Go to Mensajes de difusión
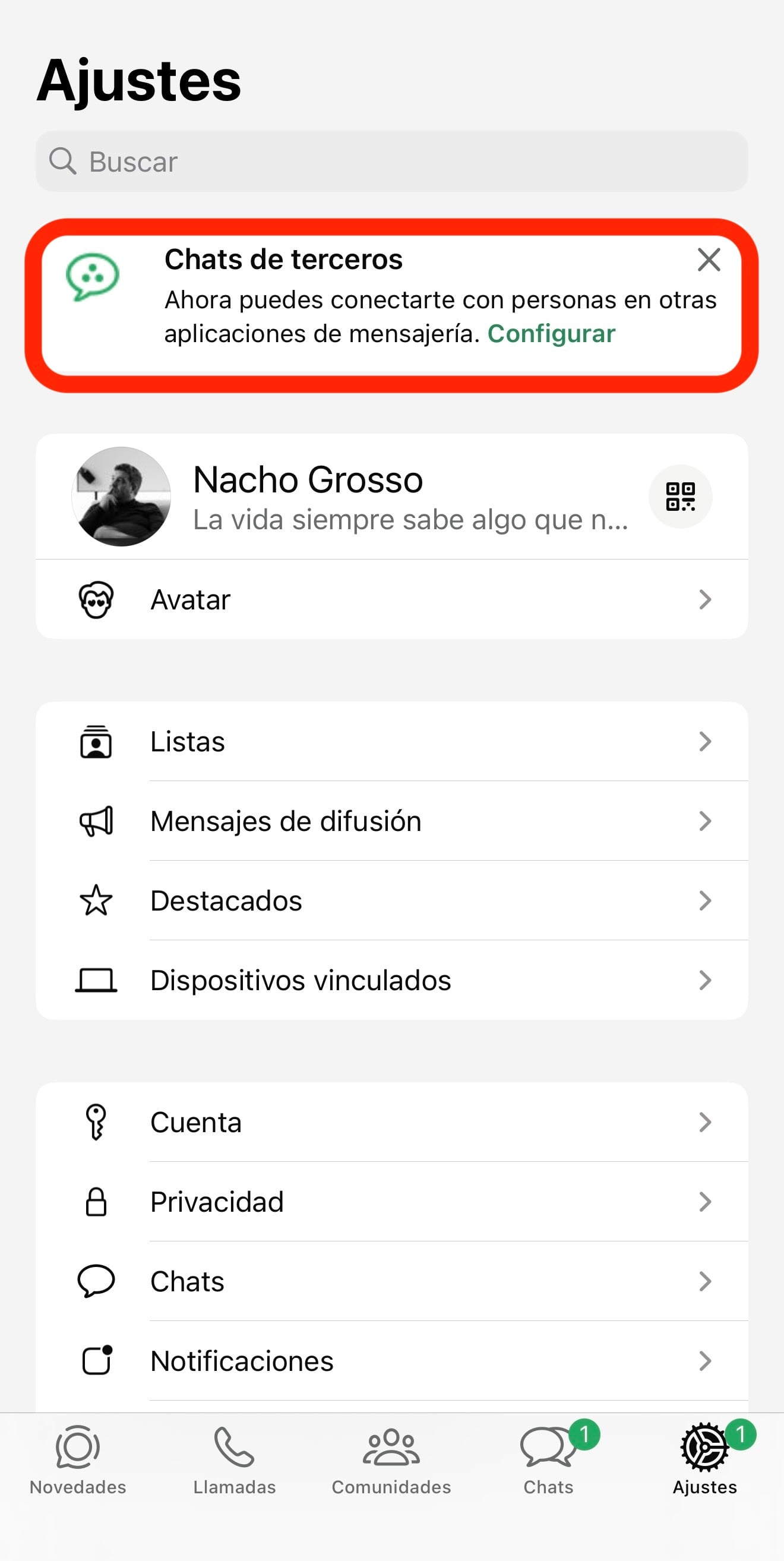Image resolution: width=784 pixels, height=1561 pixels. click(x=391, y=821)
